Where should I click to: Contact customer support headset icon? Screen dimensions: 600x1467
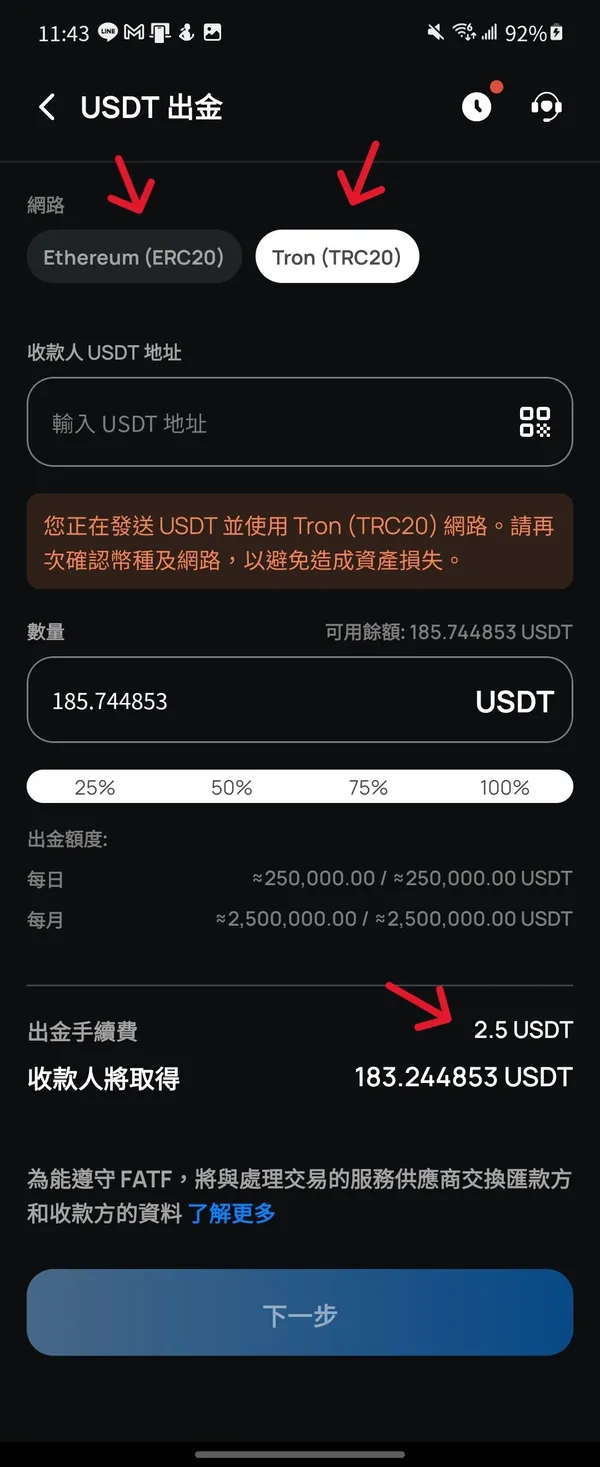(546, 106)
